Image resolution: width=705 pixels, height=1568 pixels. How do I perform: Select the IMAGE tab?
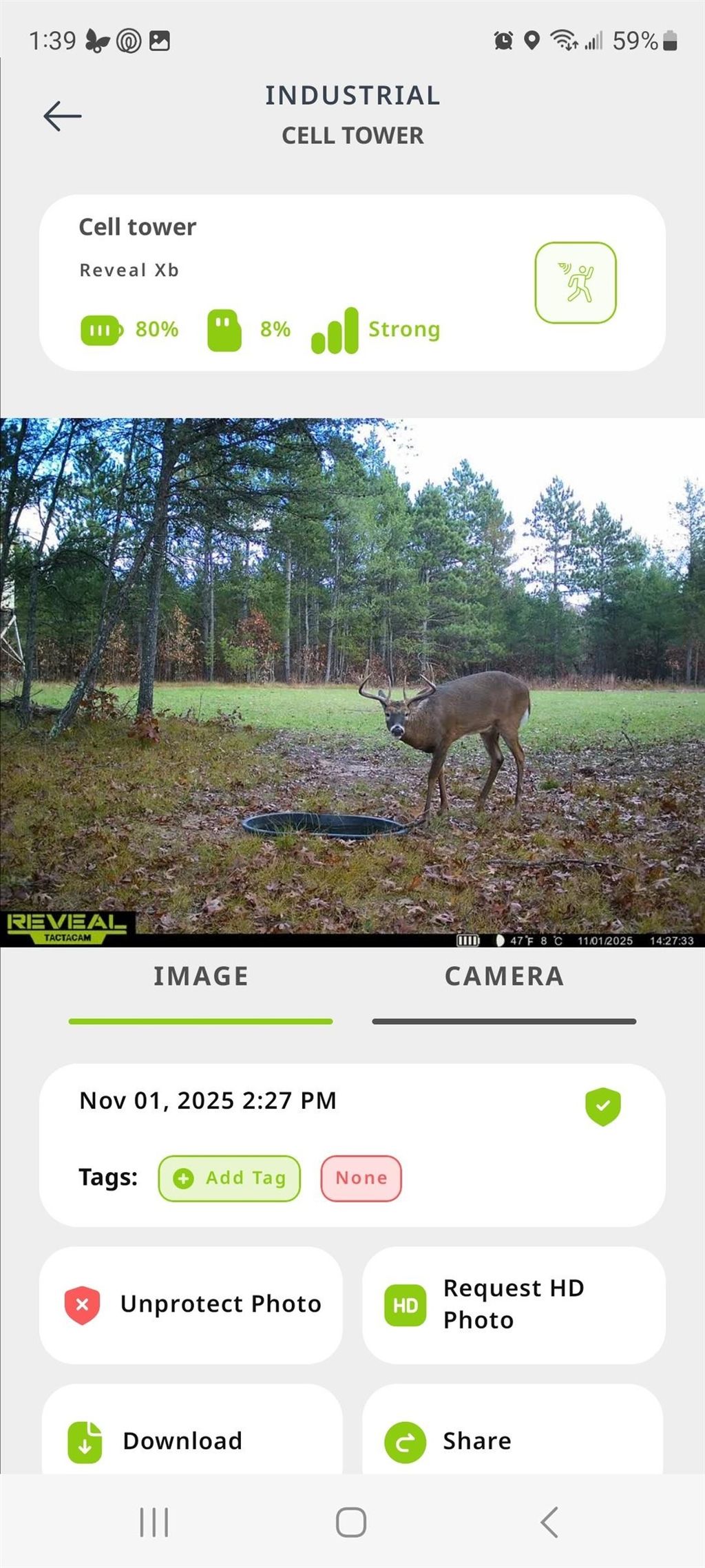click(x=200, y=976)
